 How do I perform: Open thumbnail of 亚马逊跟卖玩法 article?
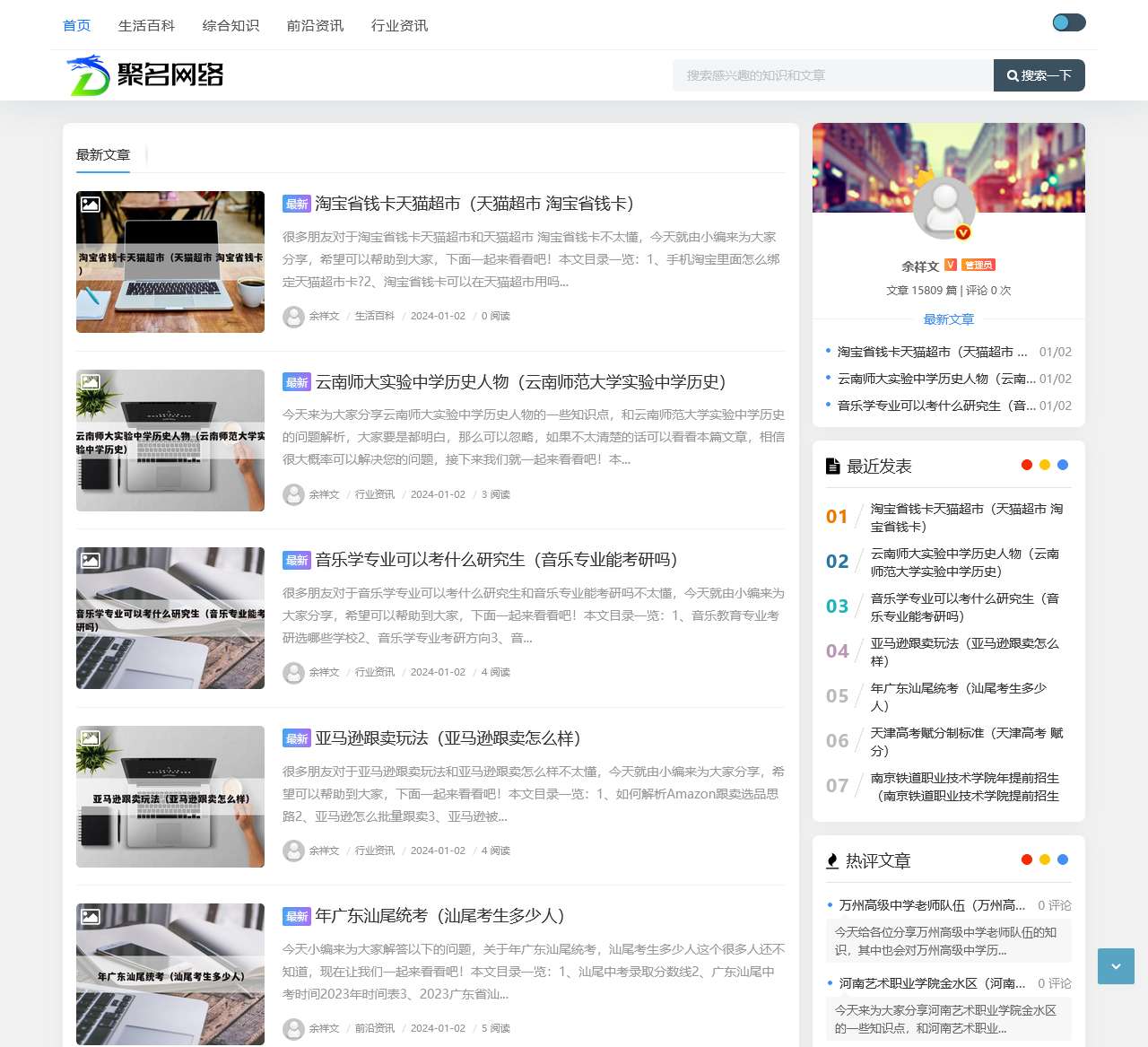pyautogui.click(x=170, y=797)
